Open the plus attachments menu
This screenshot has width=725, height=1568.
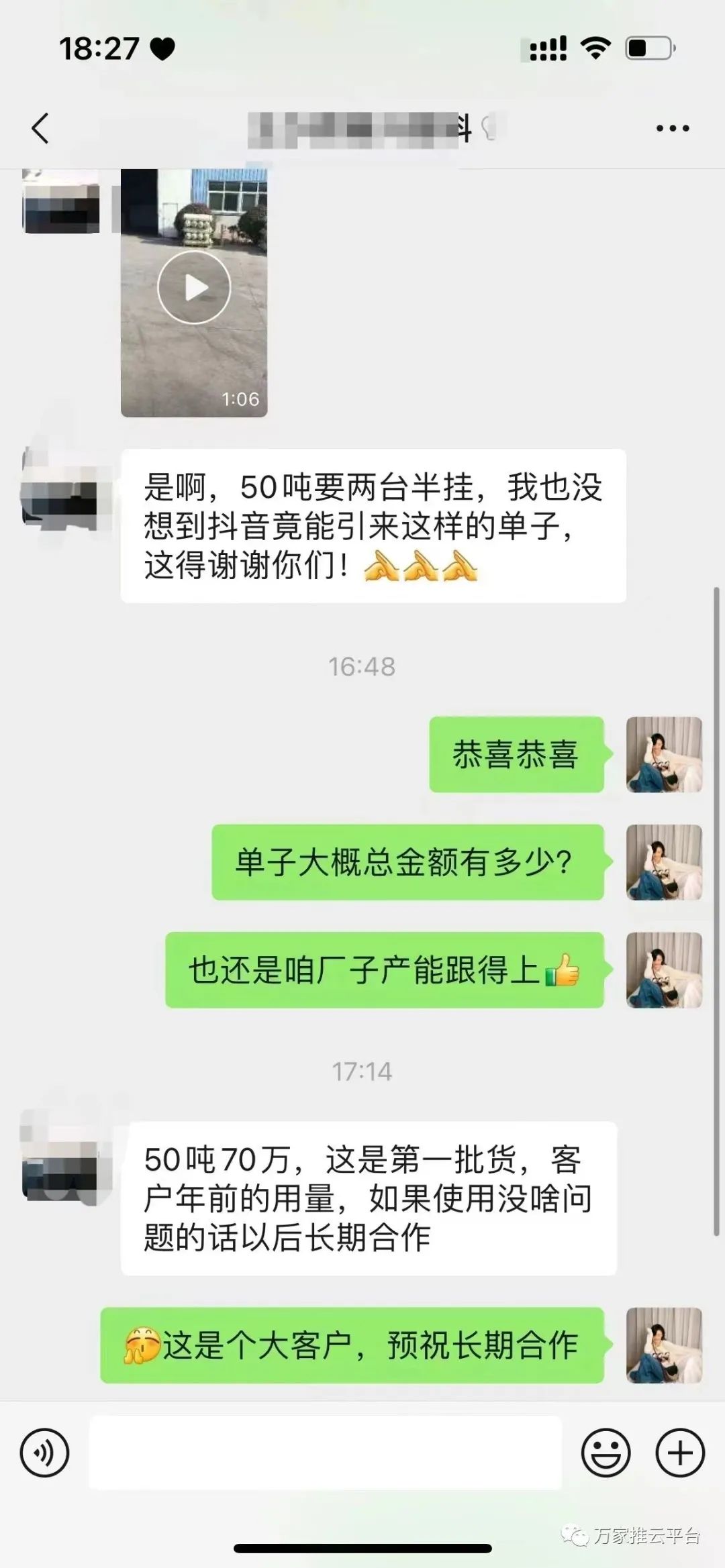point(679,1453)
